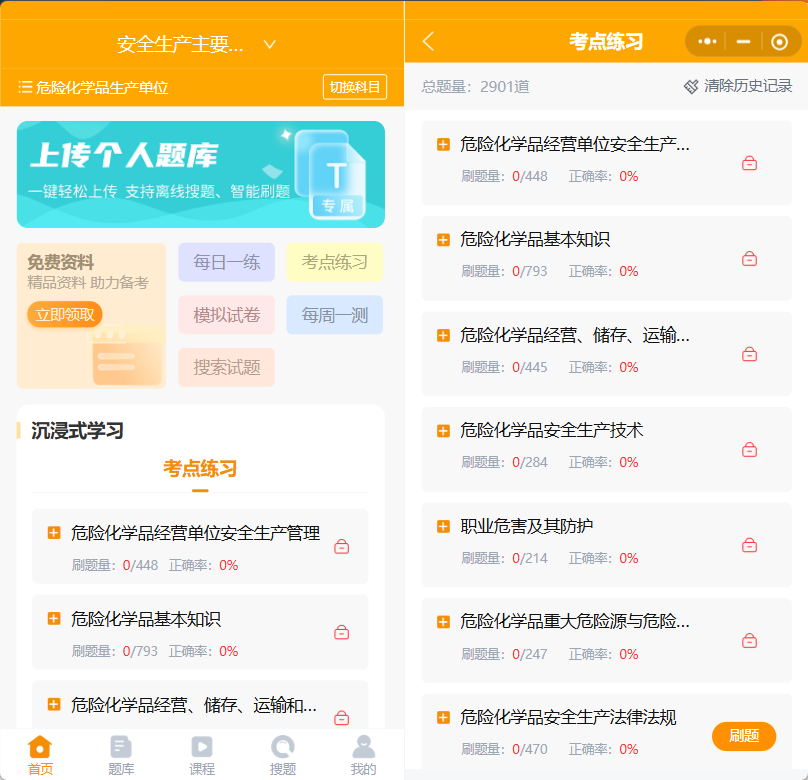The height and width of the screenshot is (780, 808).
Task: Open the yellow 考点练习 tile
Action: point(334,262)
